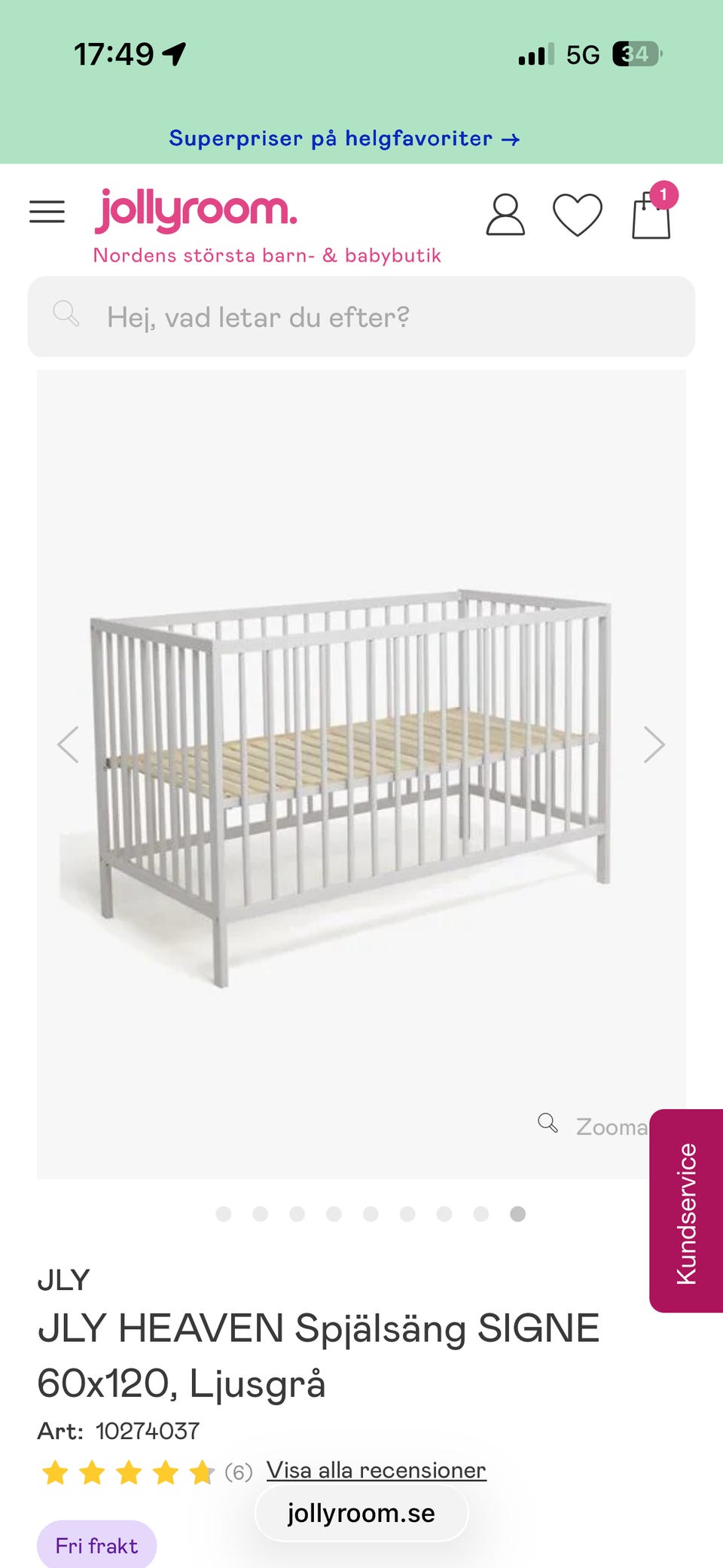Tap the jollyroom.se address pill

coord(361,1513)
